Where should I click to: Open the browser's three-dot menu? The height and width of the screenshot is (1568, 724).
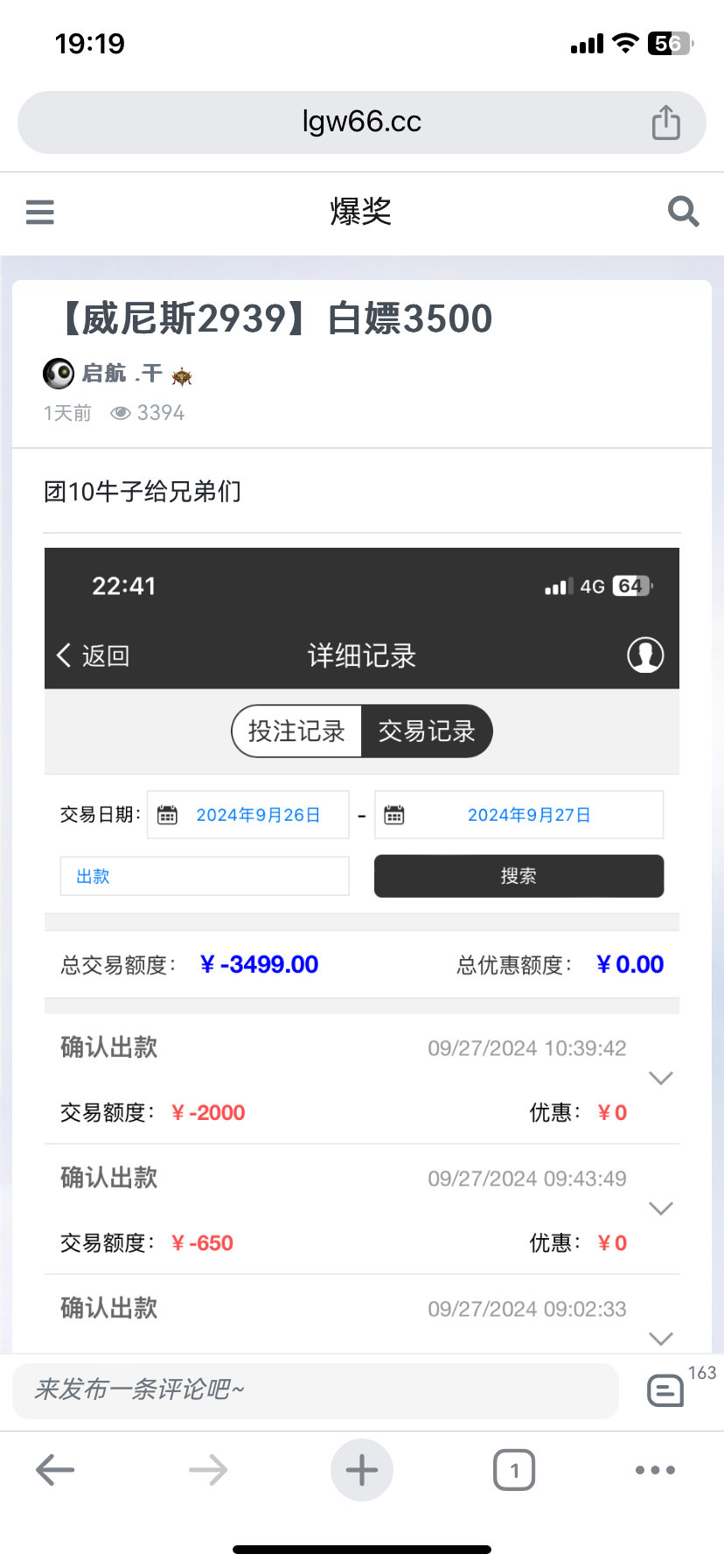click(655, 1470)
